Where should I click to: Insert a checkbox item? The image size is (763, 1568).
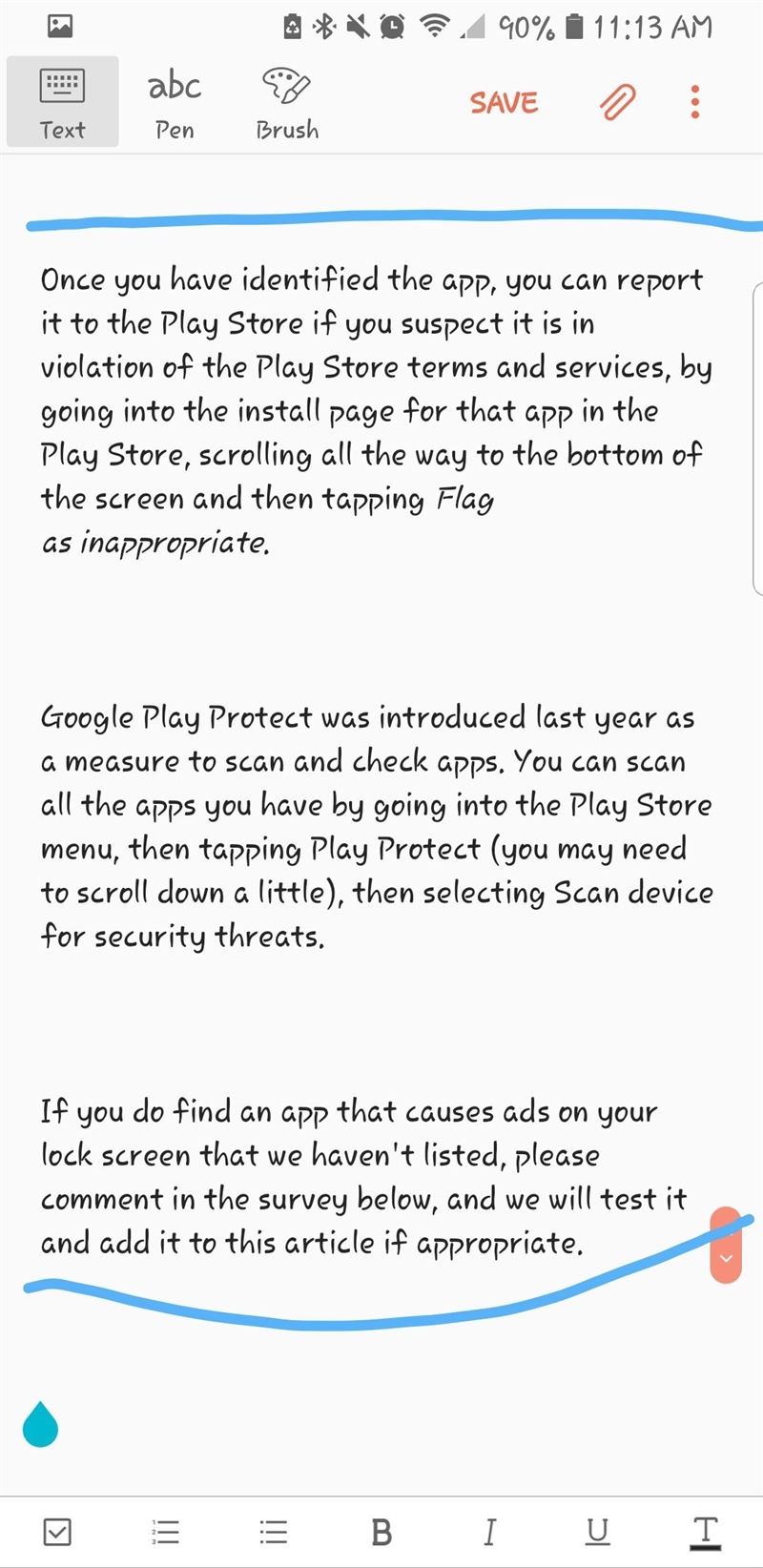click(x=57, y=1532)
